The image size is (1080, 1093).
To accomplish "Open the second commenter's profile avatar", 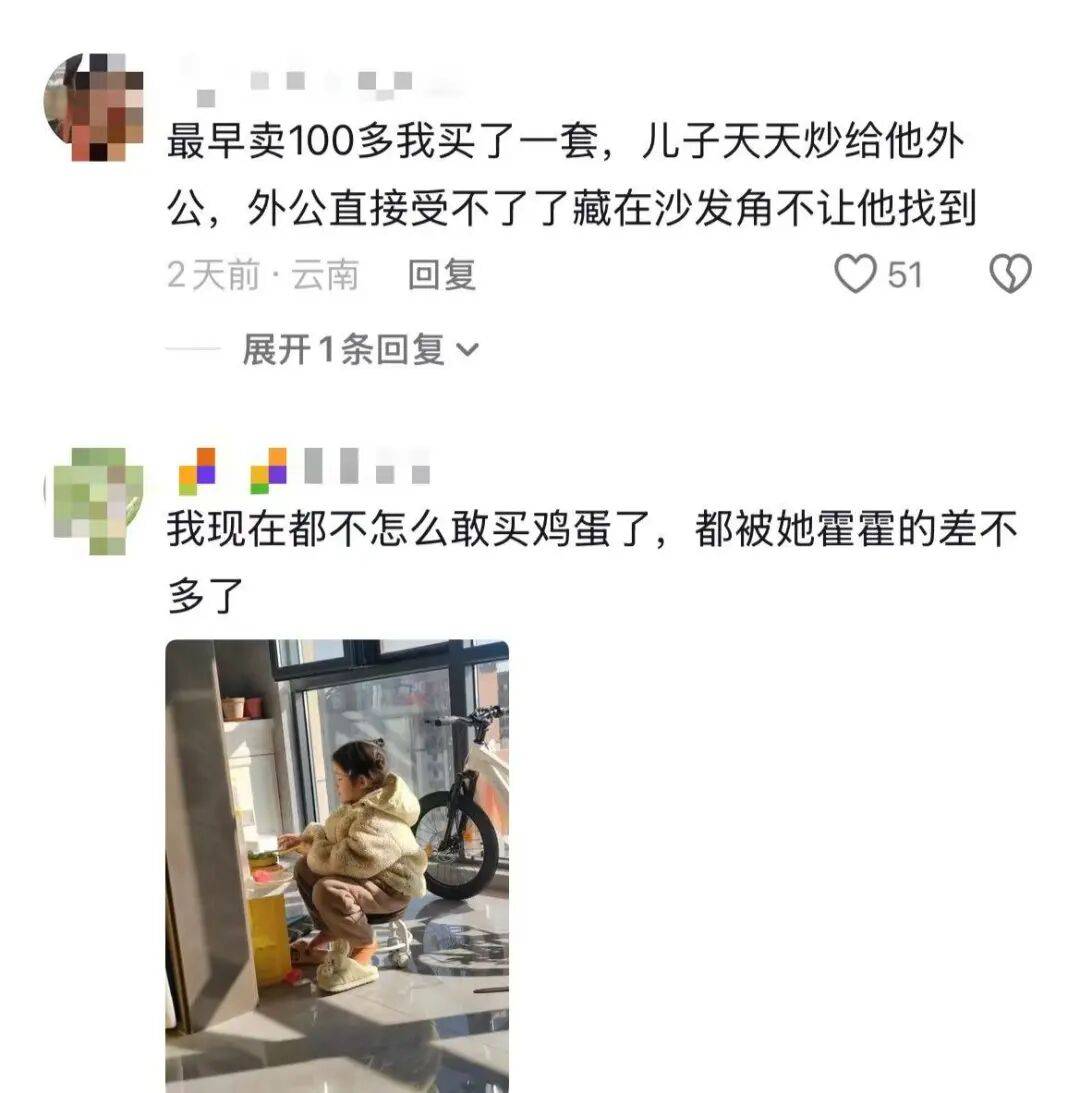I will pos(94,500).
